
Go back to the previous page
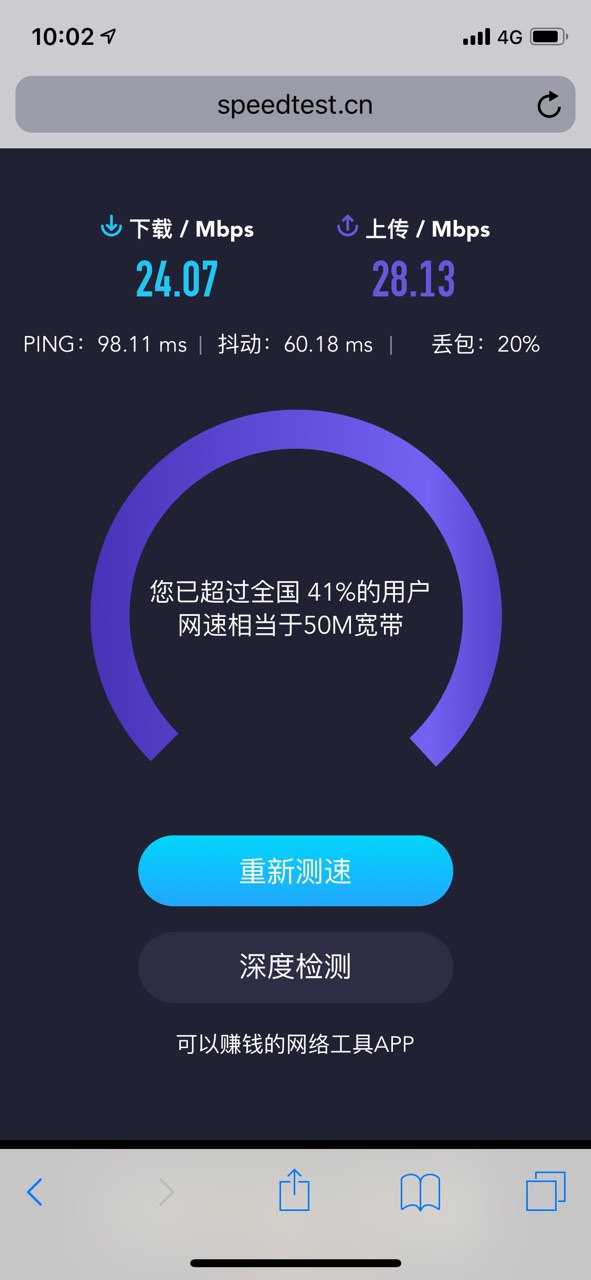[35, 1192]
